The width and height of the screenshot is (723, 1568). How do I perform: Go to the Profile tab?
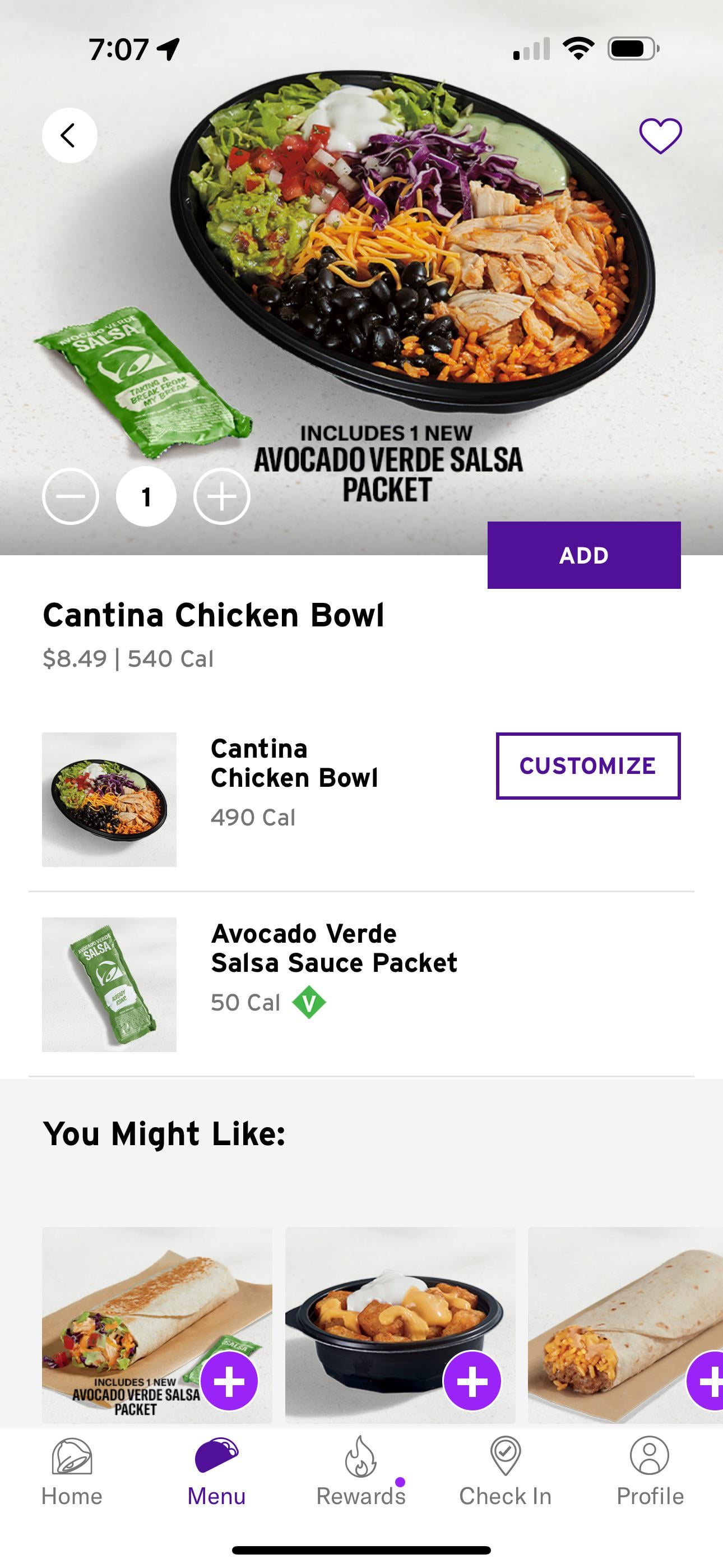point(650,1472)
